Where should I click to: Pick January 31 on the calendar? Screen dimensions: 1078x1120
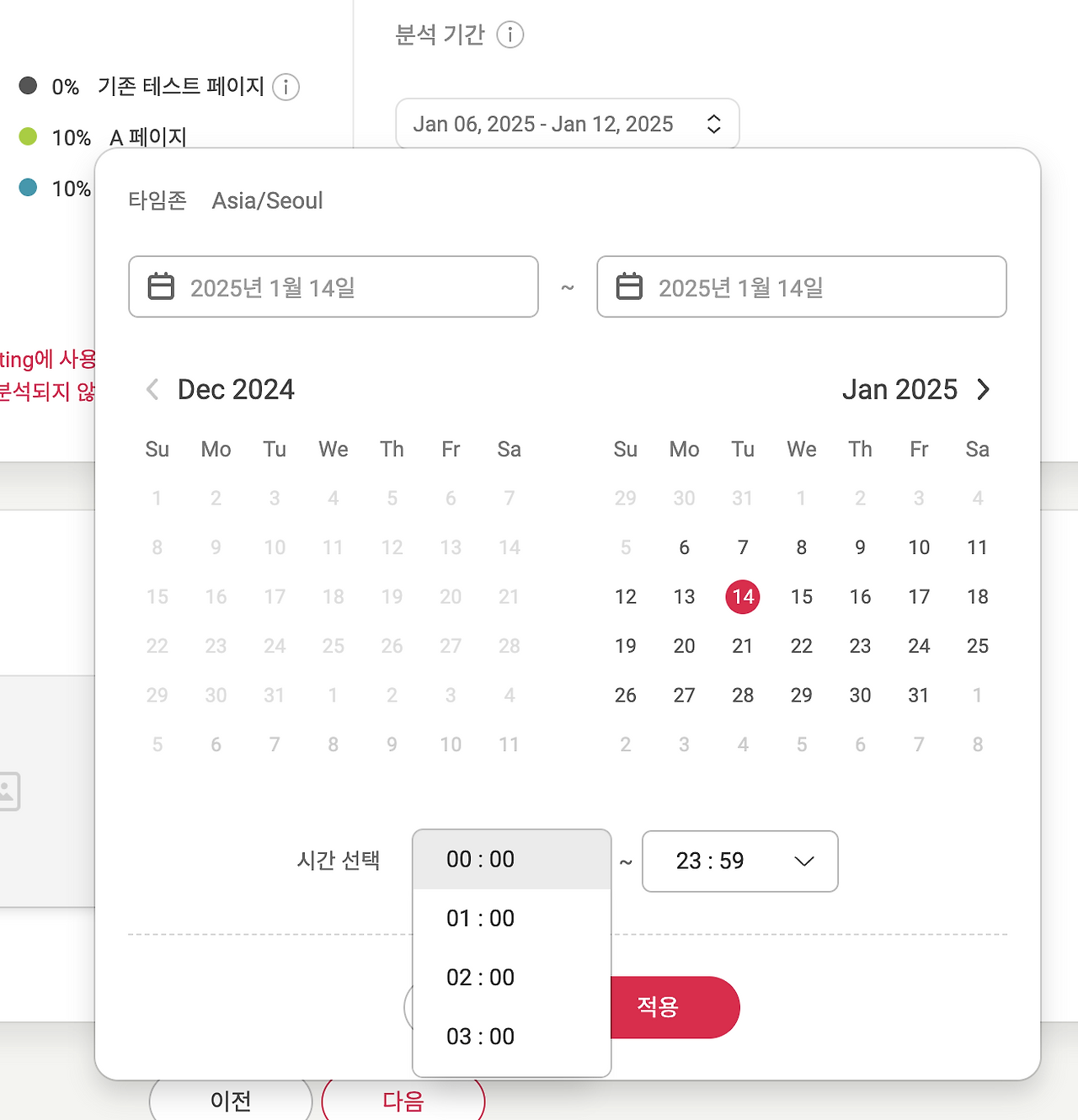tap(919, 696)
